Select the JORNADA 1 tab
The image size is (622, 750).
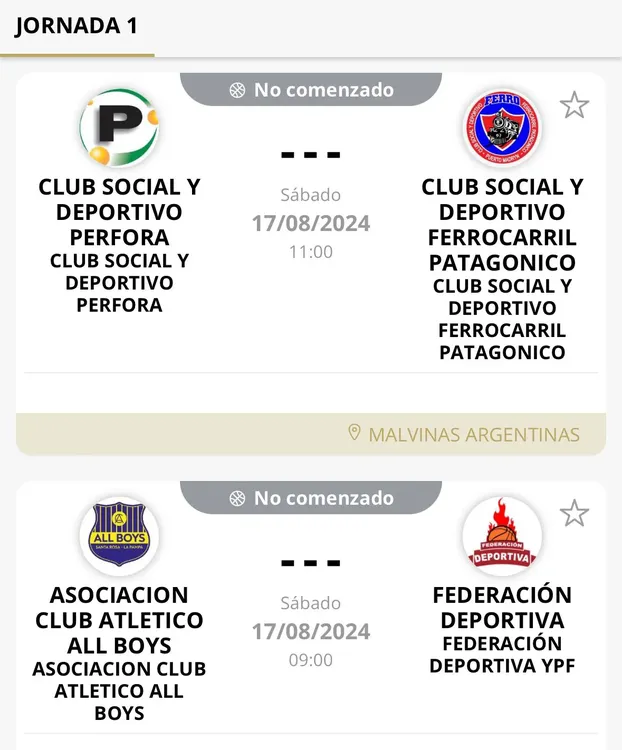point(76,27)
